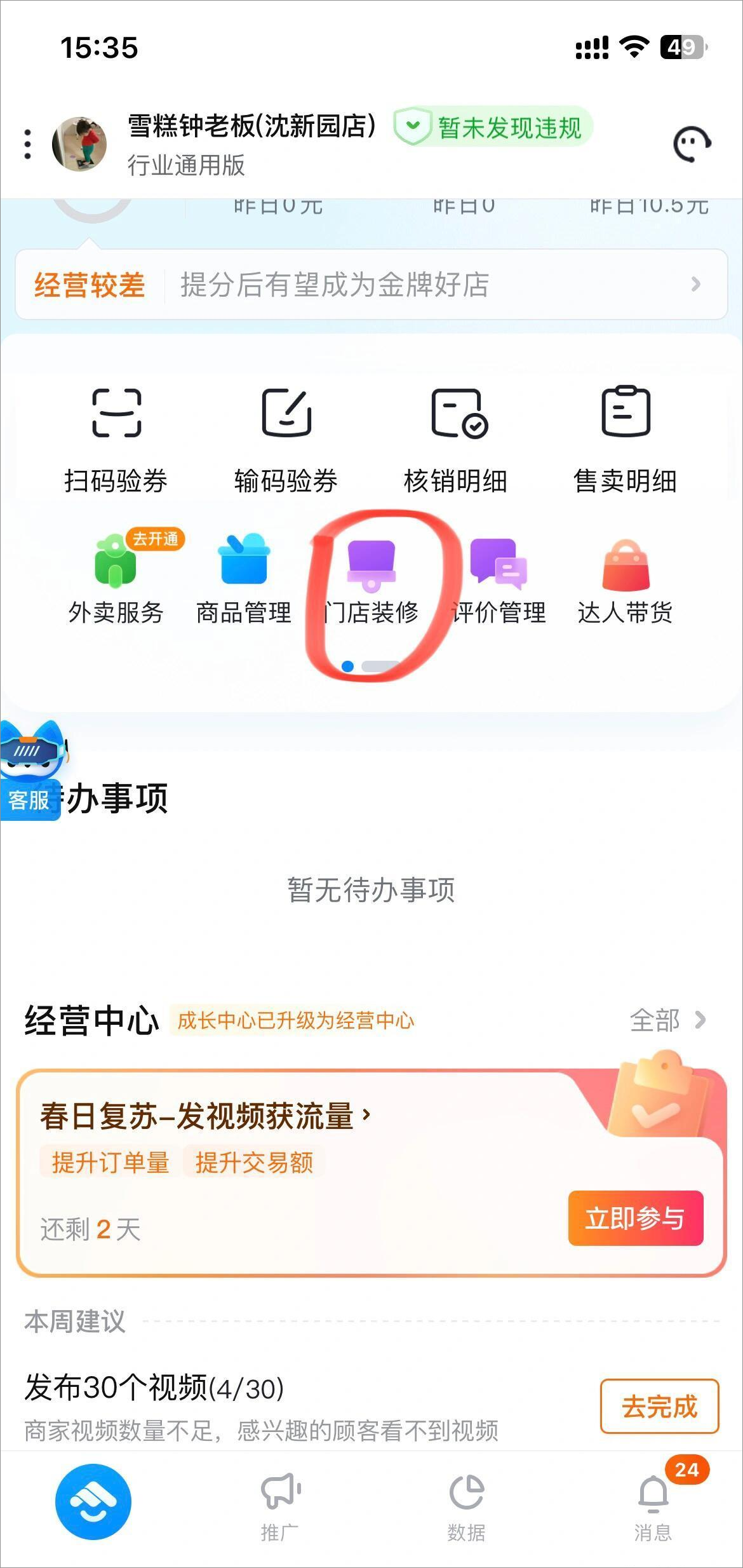
Task: Open 输码验券 code entry
Action: click(286, 440)
